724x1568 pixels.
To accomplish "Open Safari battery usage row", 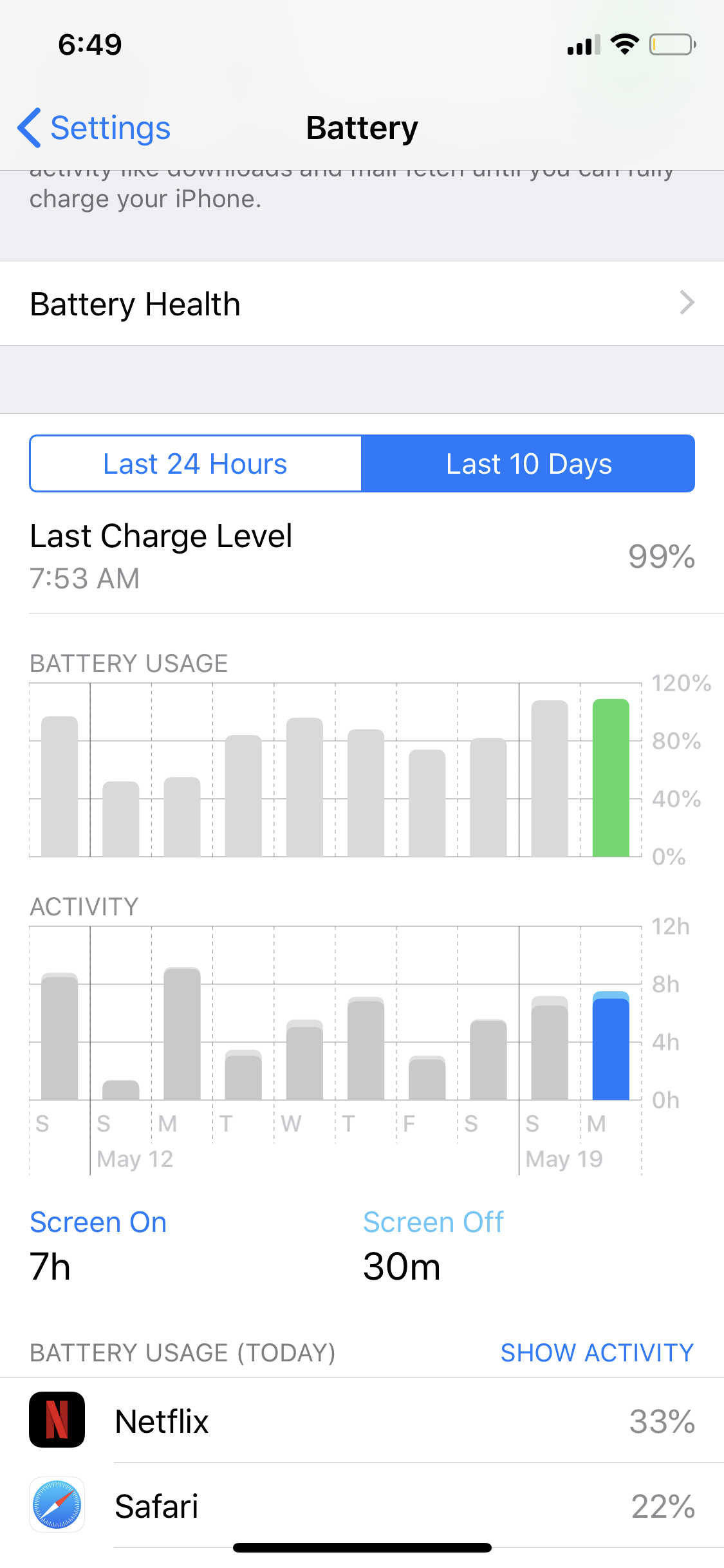I will (362, 1506).
